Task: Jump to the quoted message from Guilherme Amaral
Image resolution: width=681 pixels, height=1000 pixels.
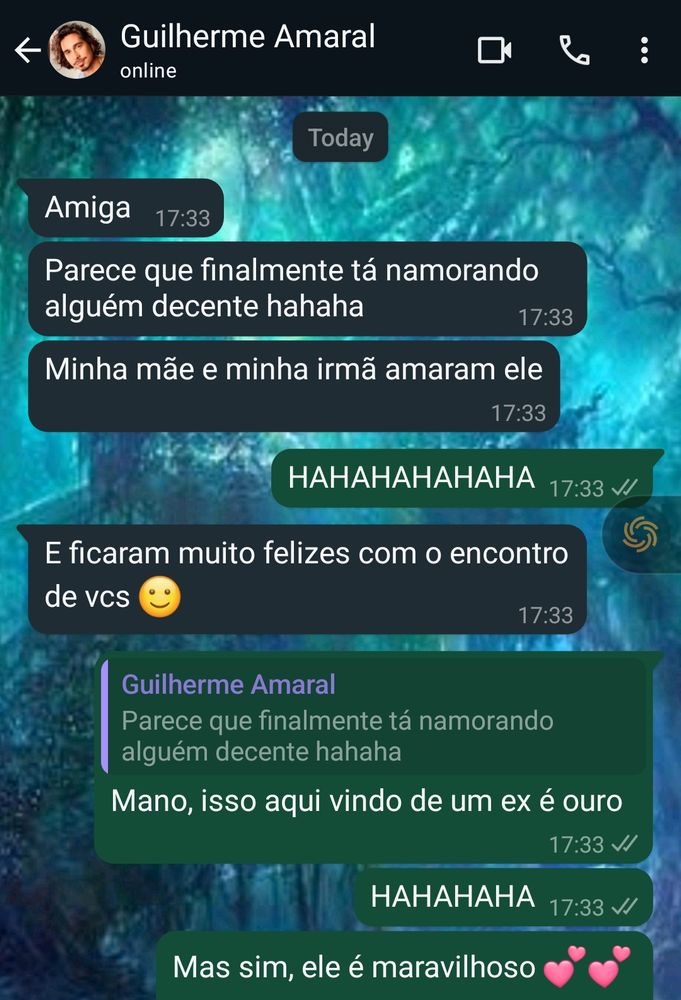Action: [374, 718]
